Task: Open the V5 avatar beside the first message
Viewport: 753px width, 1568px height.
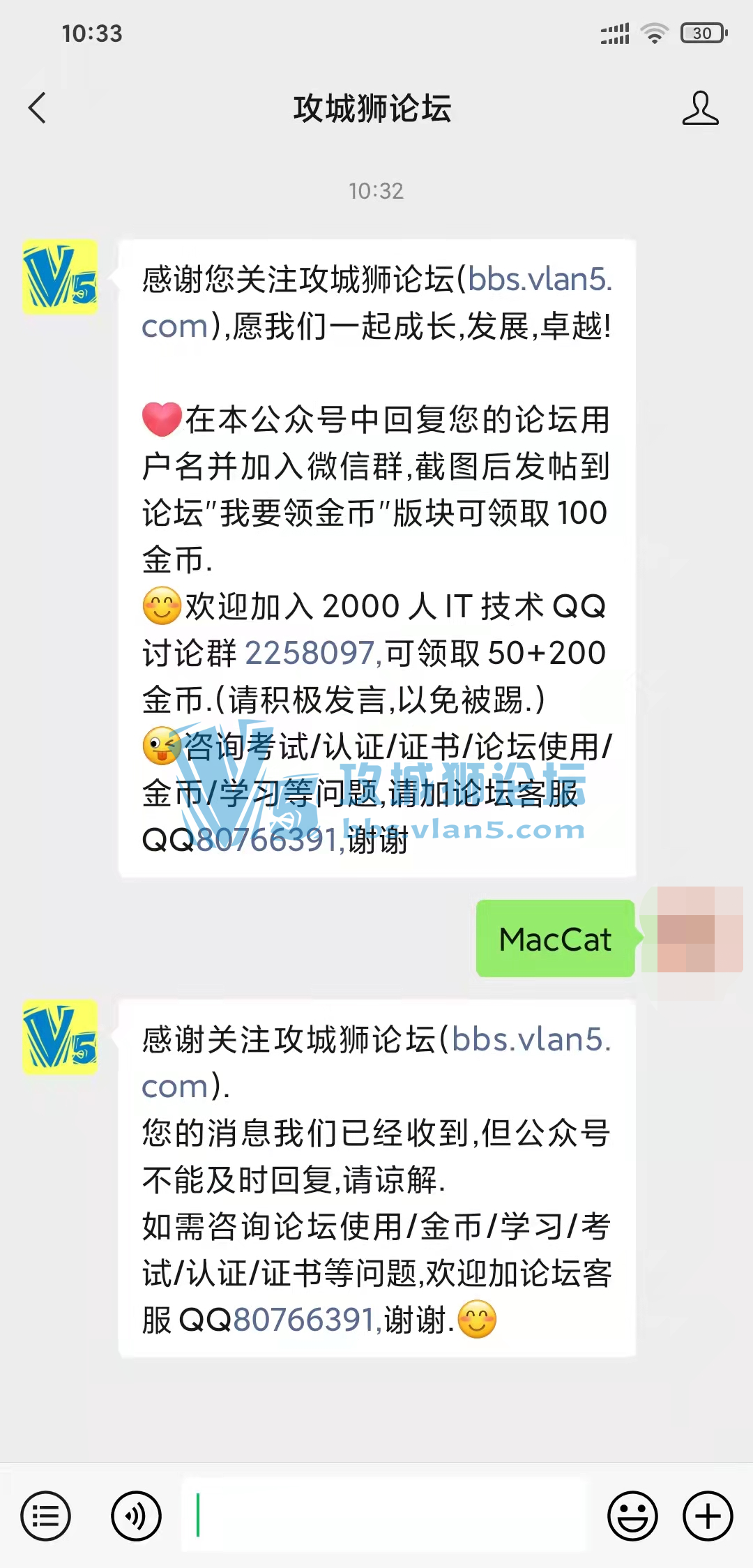Action: [60, 277]
